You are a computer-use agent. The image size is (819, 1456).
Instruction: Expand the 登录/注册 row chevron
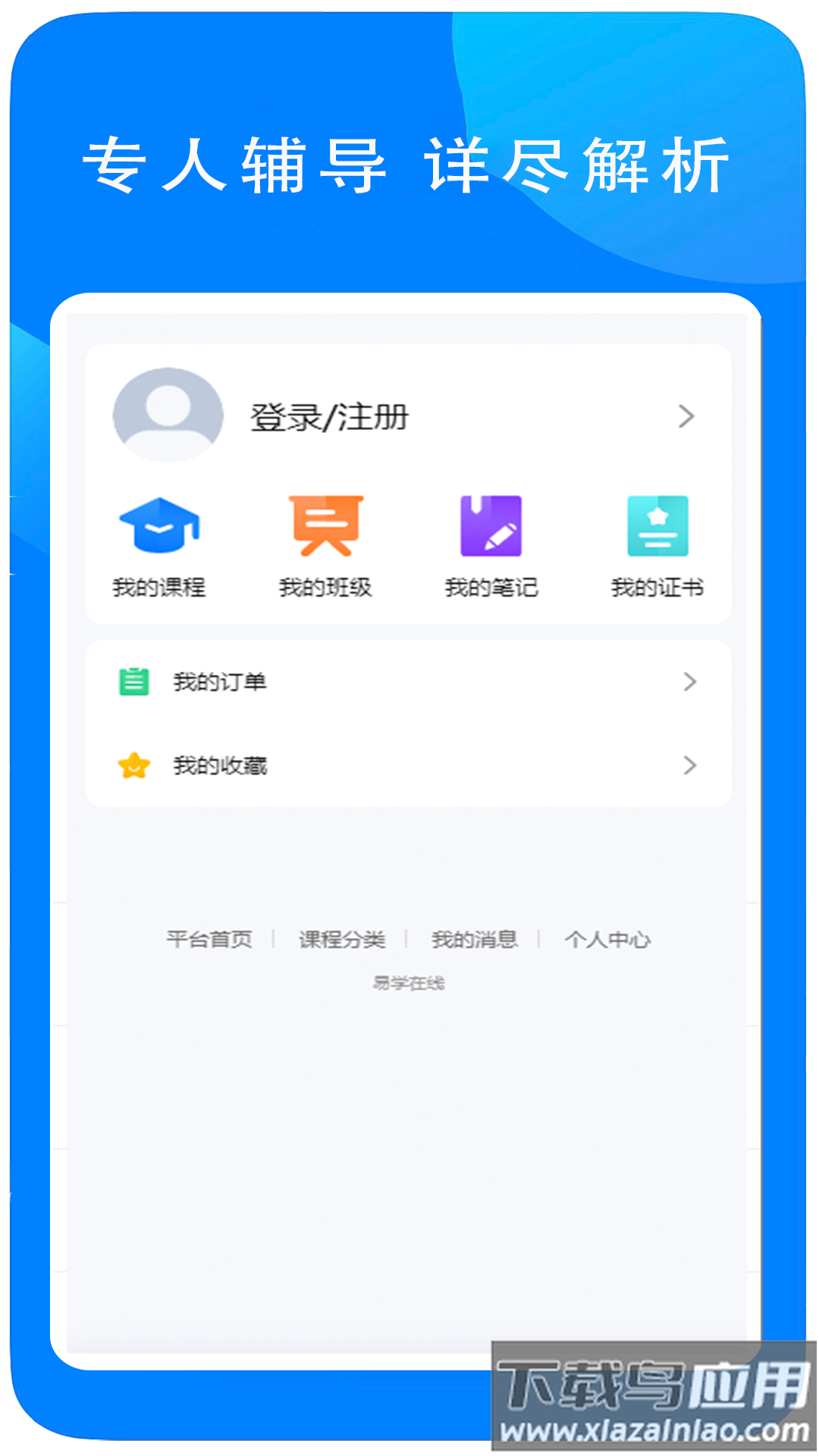pos(689,416)
